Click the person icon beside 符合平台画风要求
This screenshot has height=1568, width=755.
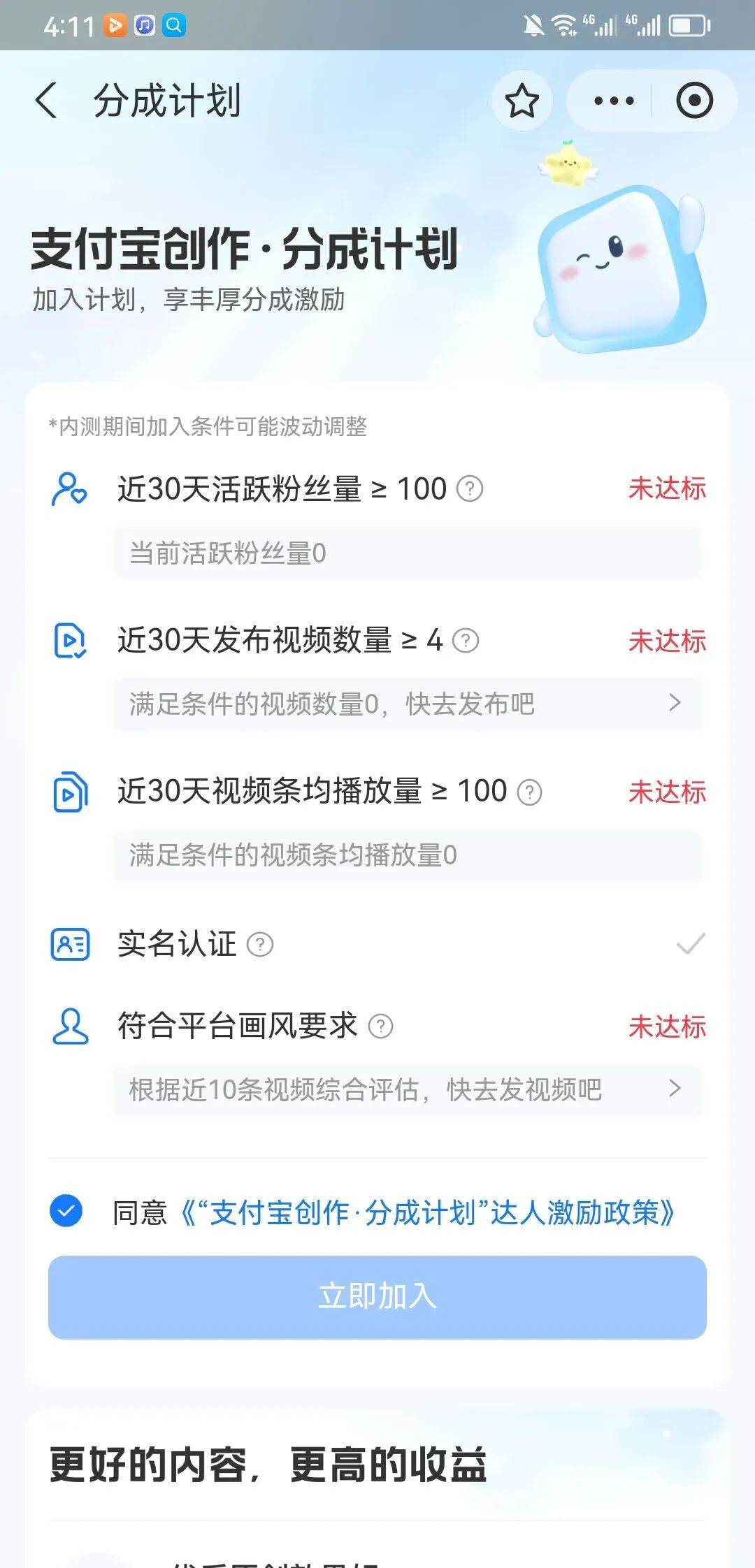pyautogui.click(x=69, y=1025)
